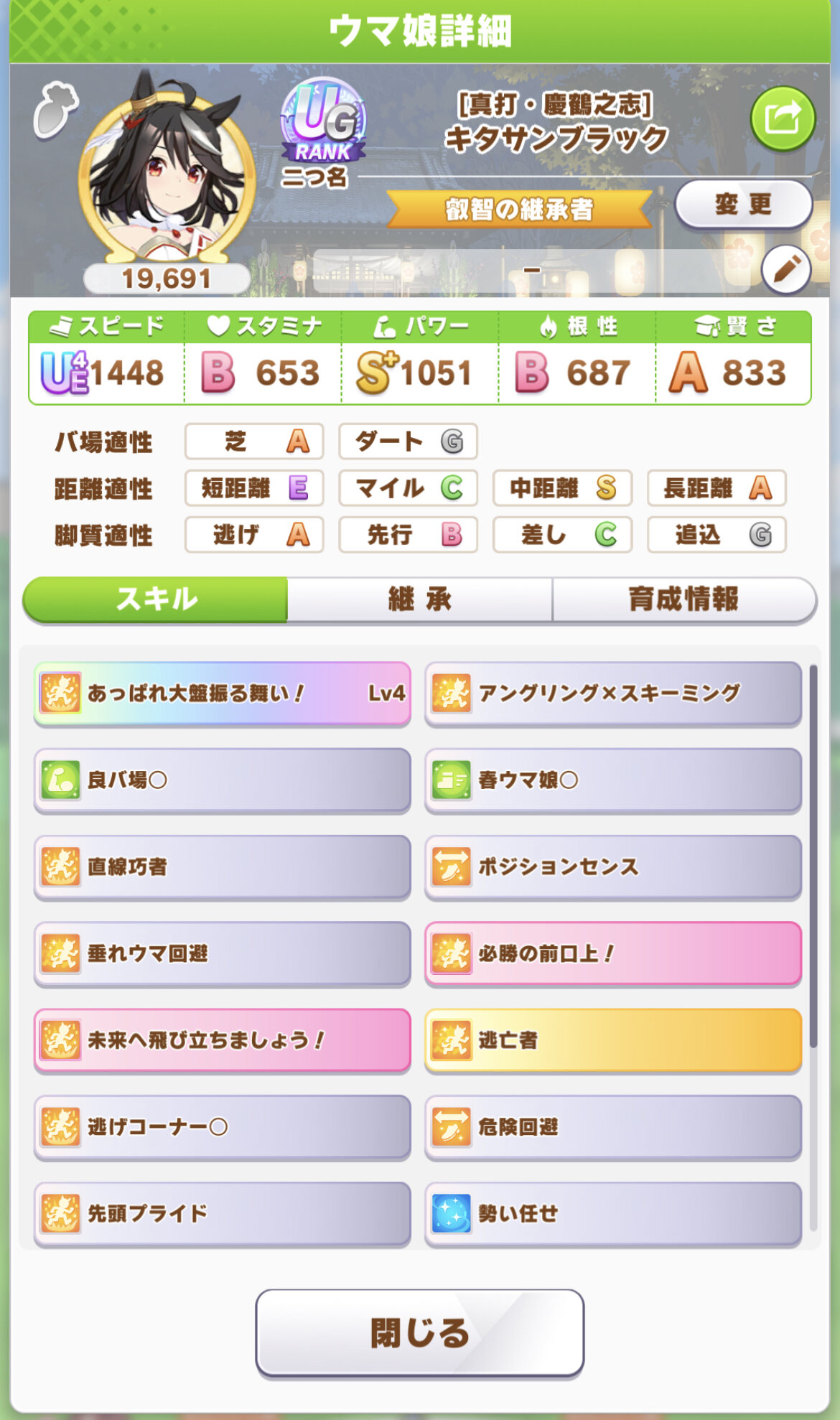The height and width of the screenshot is (1420, 840).
Task: Open the 必勝の前口上！ skill
Action: 613,954
